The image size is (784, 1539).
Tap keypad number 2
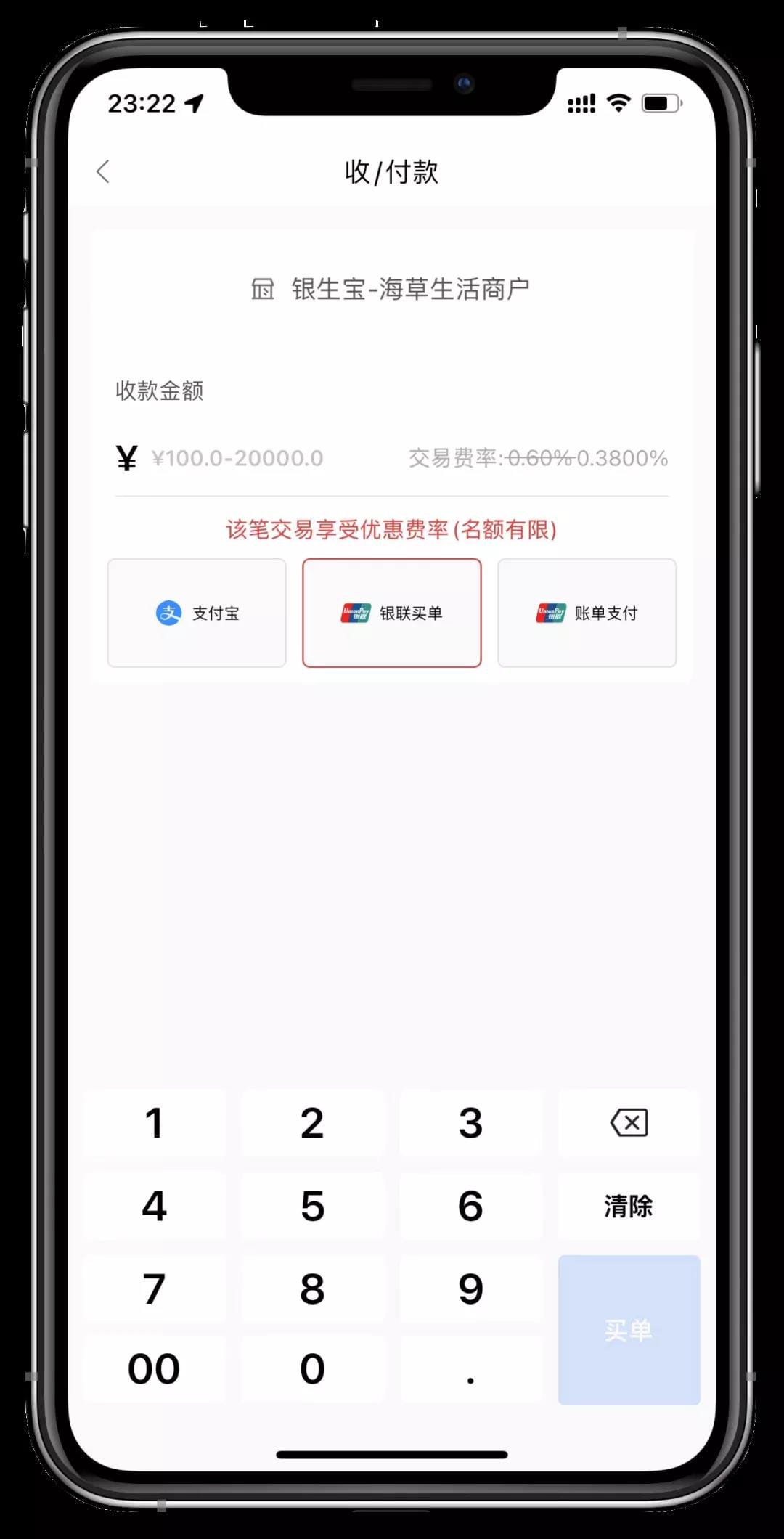pos(312,1123)
